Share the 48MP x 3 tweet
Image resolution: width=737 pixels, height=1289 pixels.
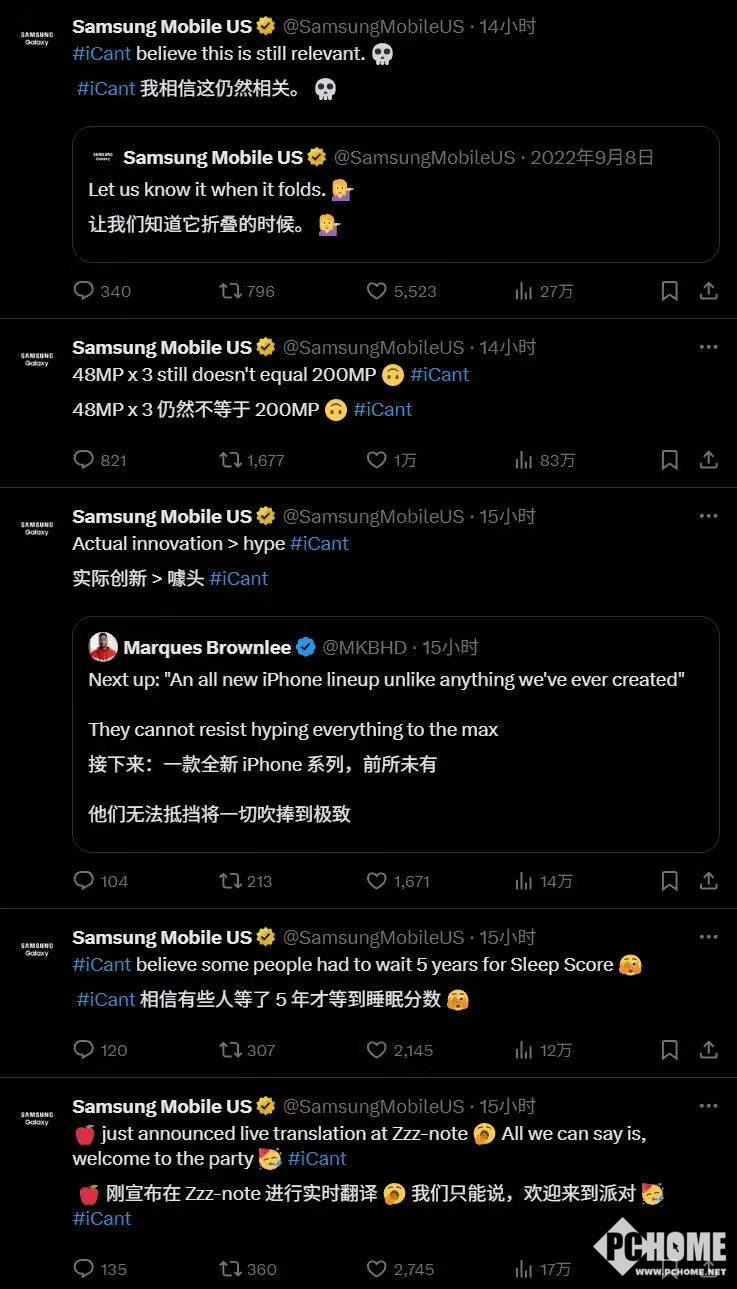(x=708, y=460)
